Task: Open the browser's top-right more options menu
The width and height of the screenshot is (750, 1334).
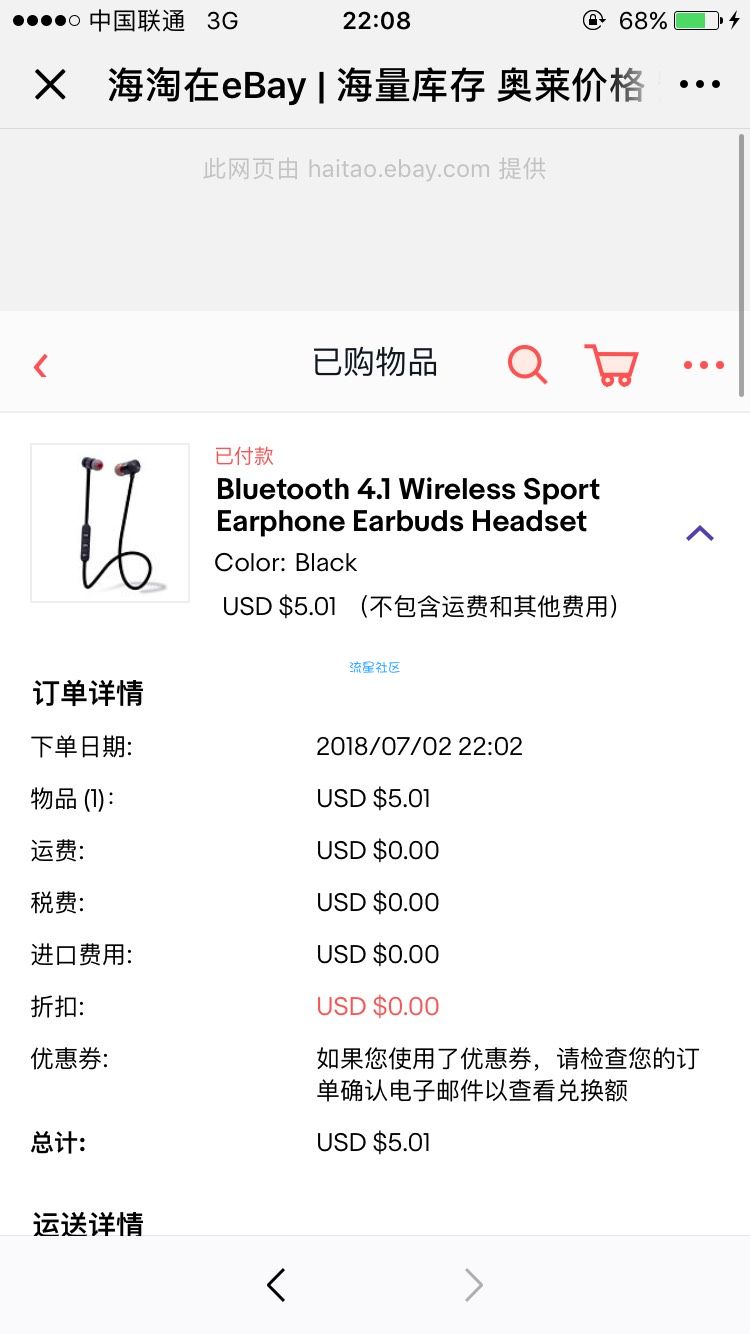Action: pyautogui.click(x=700, y=85)
